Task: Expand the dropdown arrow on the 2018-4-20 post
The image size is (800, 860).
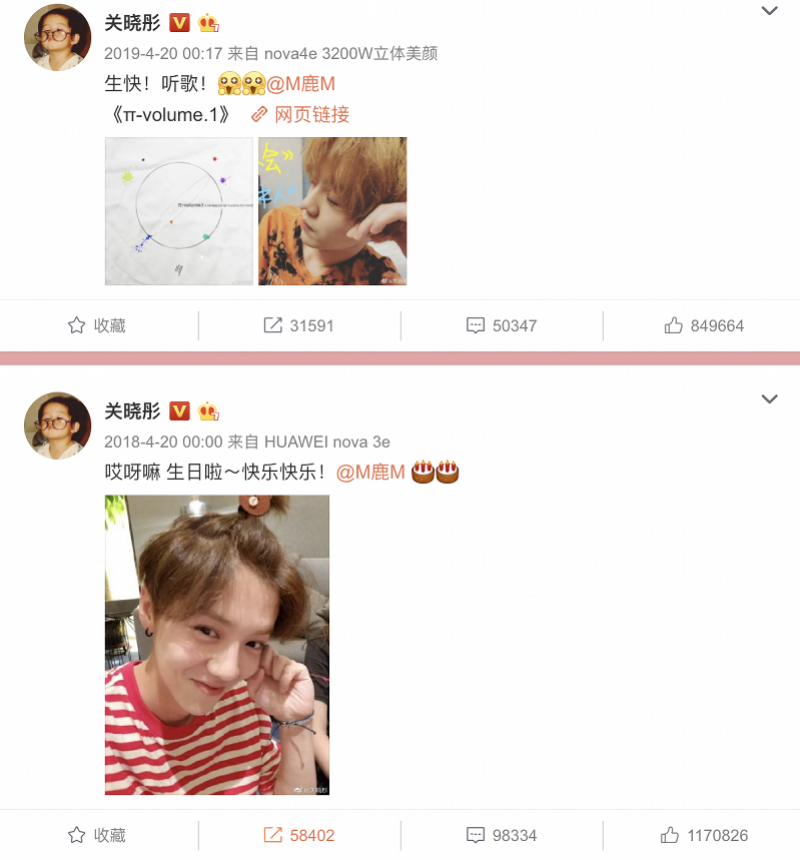Action: pos(769,399)
